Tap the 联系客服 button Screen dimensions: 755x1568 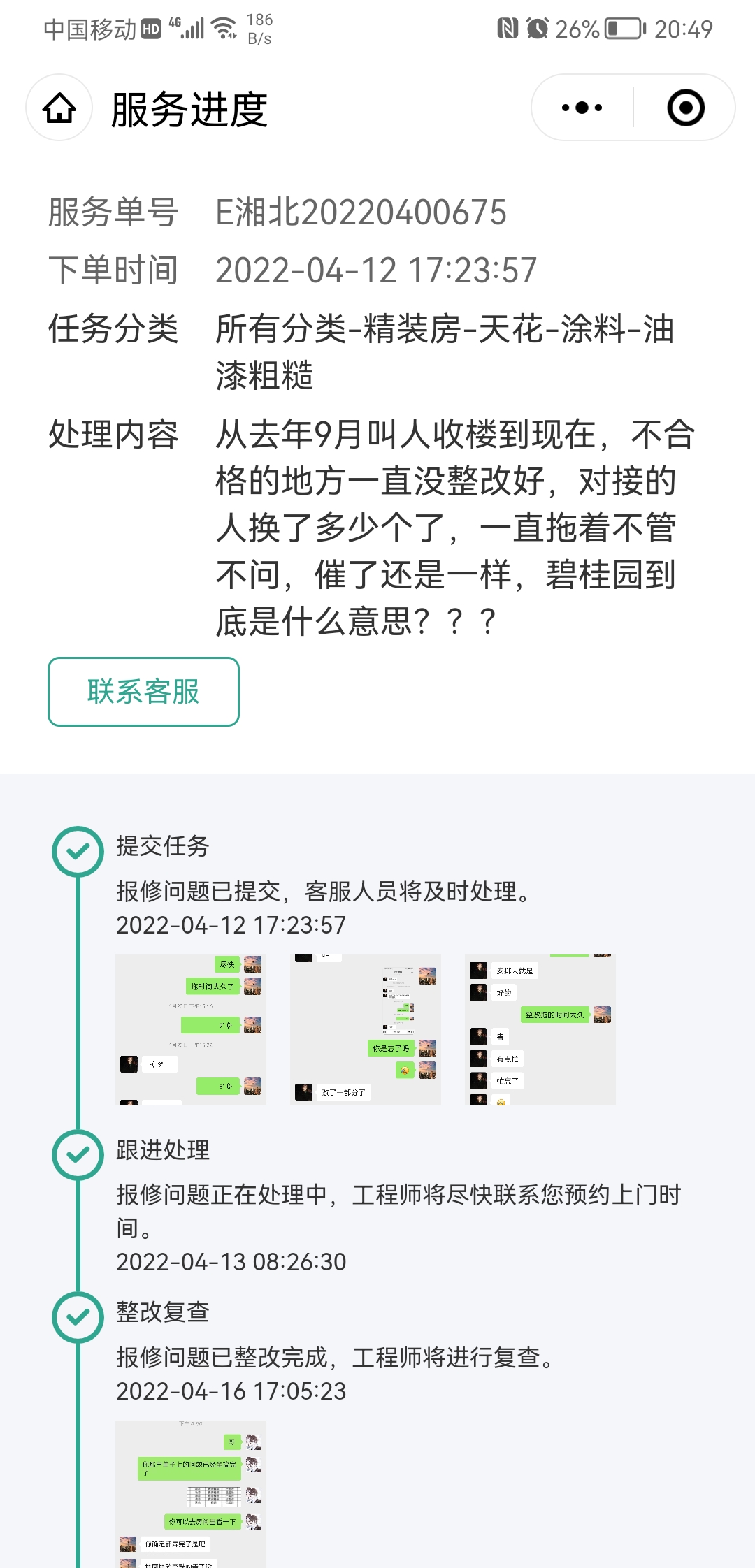(143, 691)
